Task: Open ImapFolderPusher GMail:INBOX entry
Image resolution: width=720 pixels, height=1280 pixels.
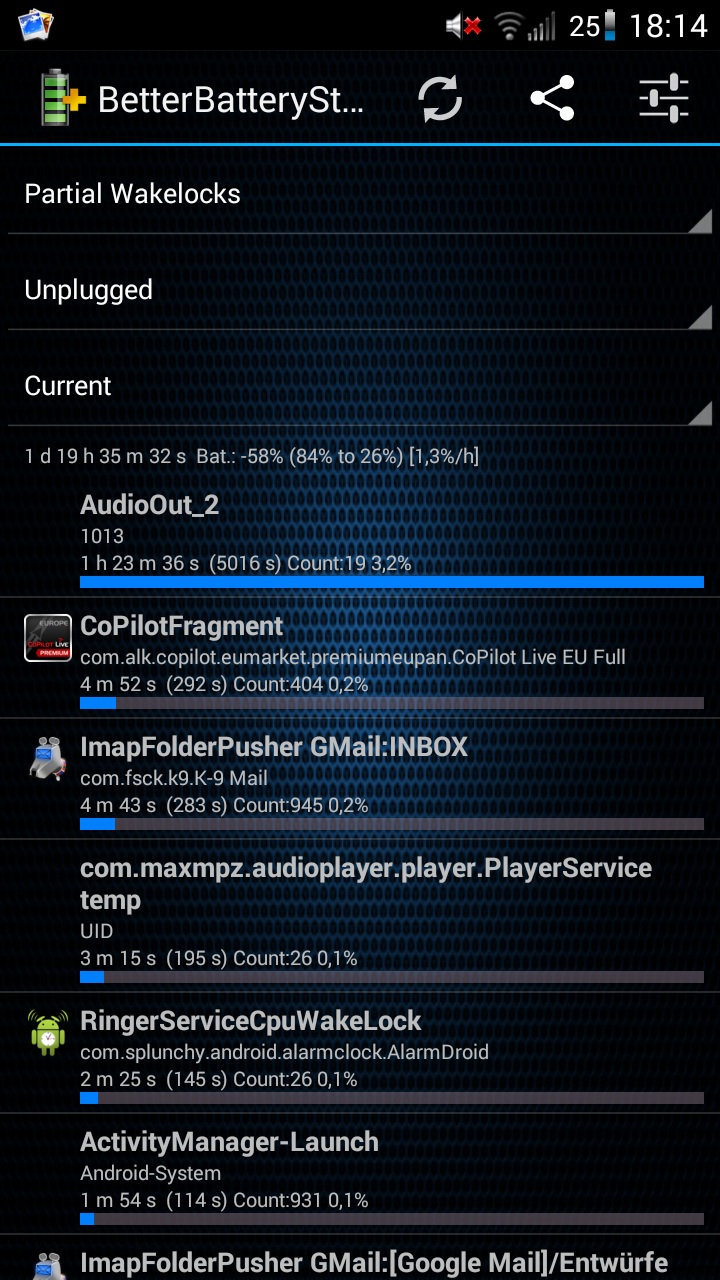Action: (x=360, y=780)
